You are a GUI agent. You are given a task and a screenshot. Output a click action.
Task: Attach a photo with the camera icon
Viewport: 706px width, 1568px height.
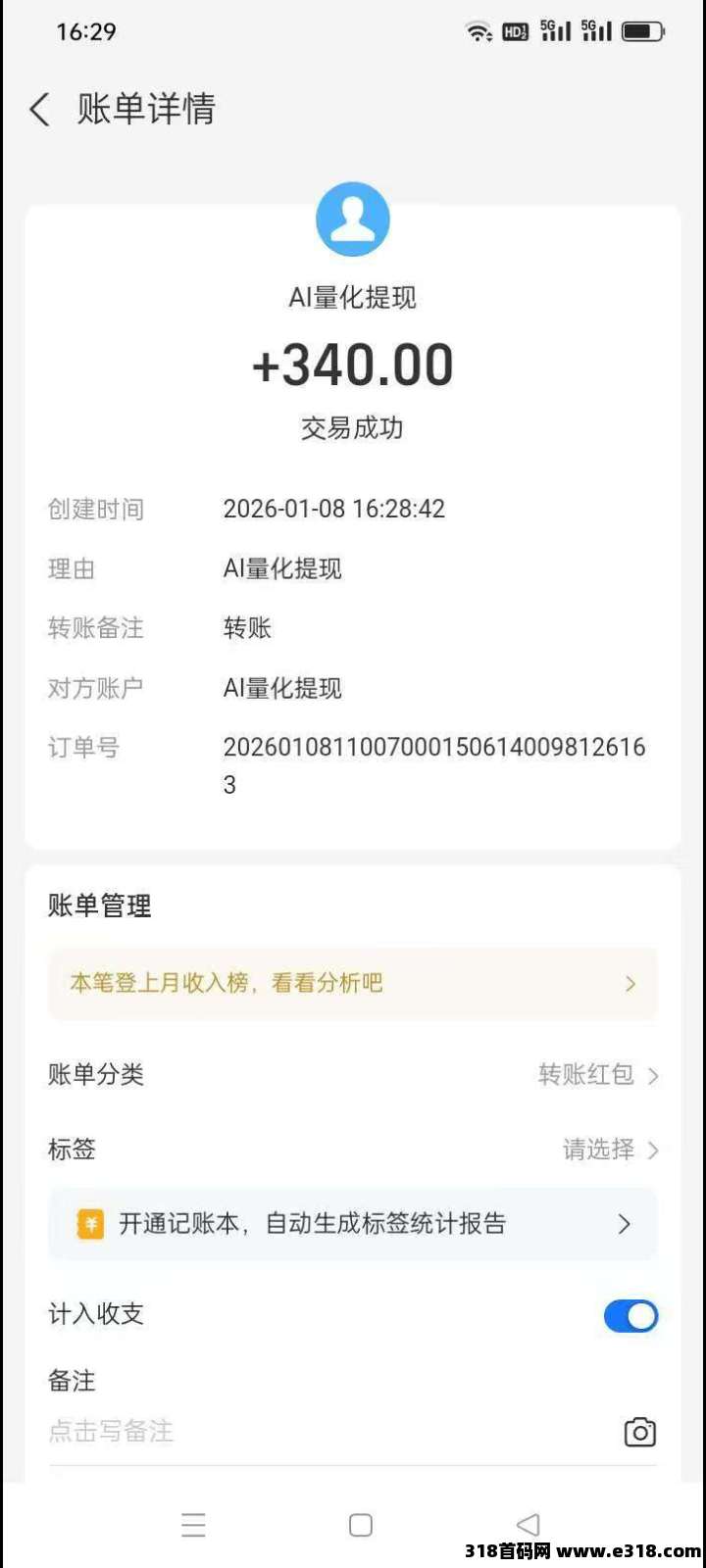[639, 1433]
